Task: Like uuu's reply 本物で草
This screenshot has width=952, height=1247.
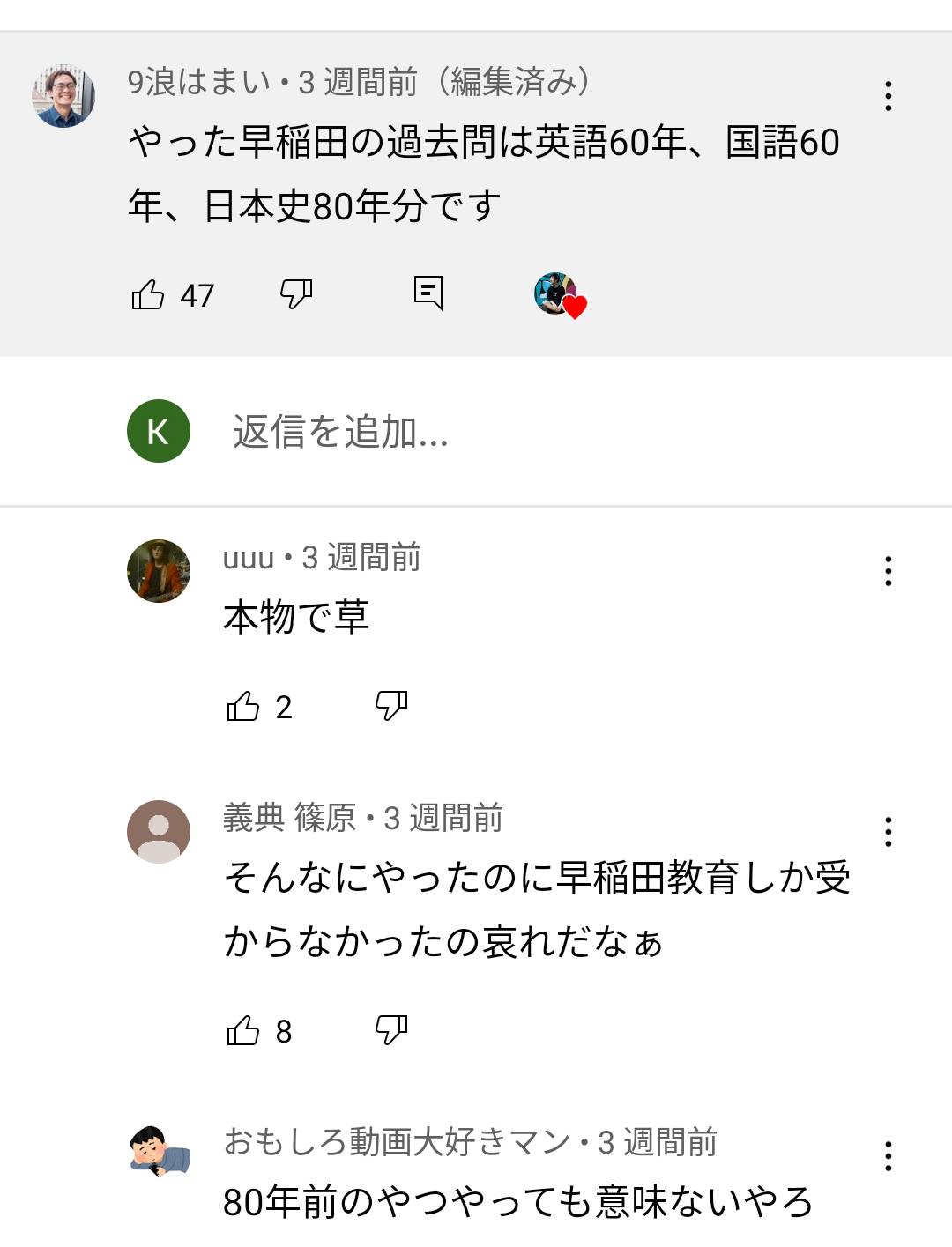Action: pyautogui.click(x=243, y=706)
